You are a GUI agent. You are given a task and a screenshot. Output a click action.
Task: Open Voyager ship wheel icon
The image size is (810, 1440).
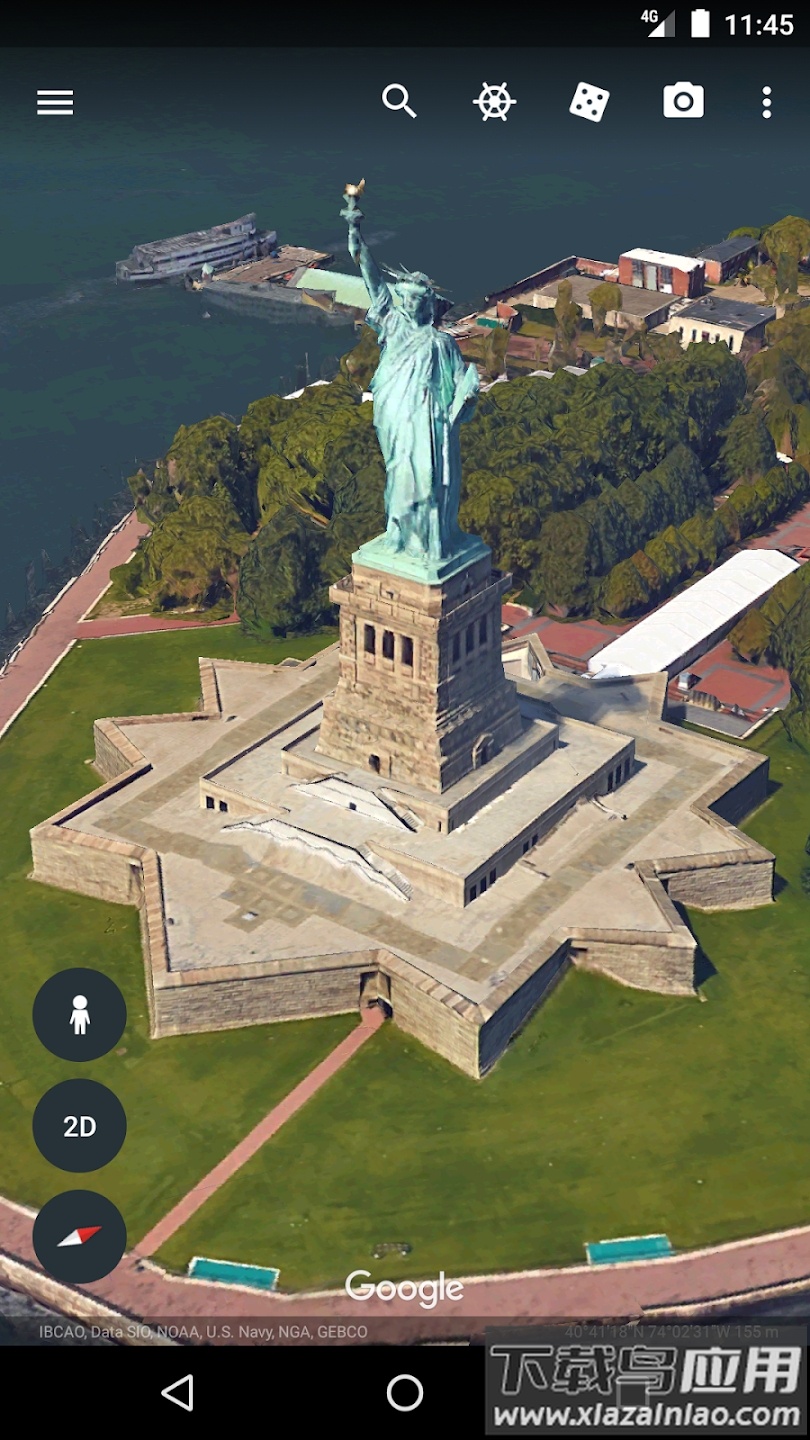click(x=494, y=101)
